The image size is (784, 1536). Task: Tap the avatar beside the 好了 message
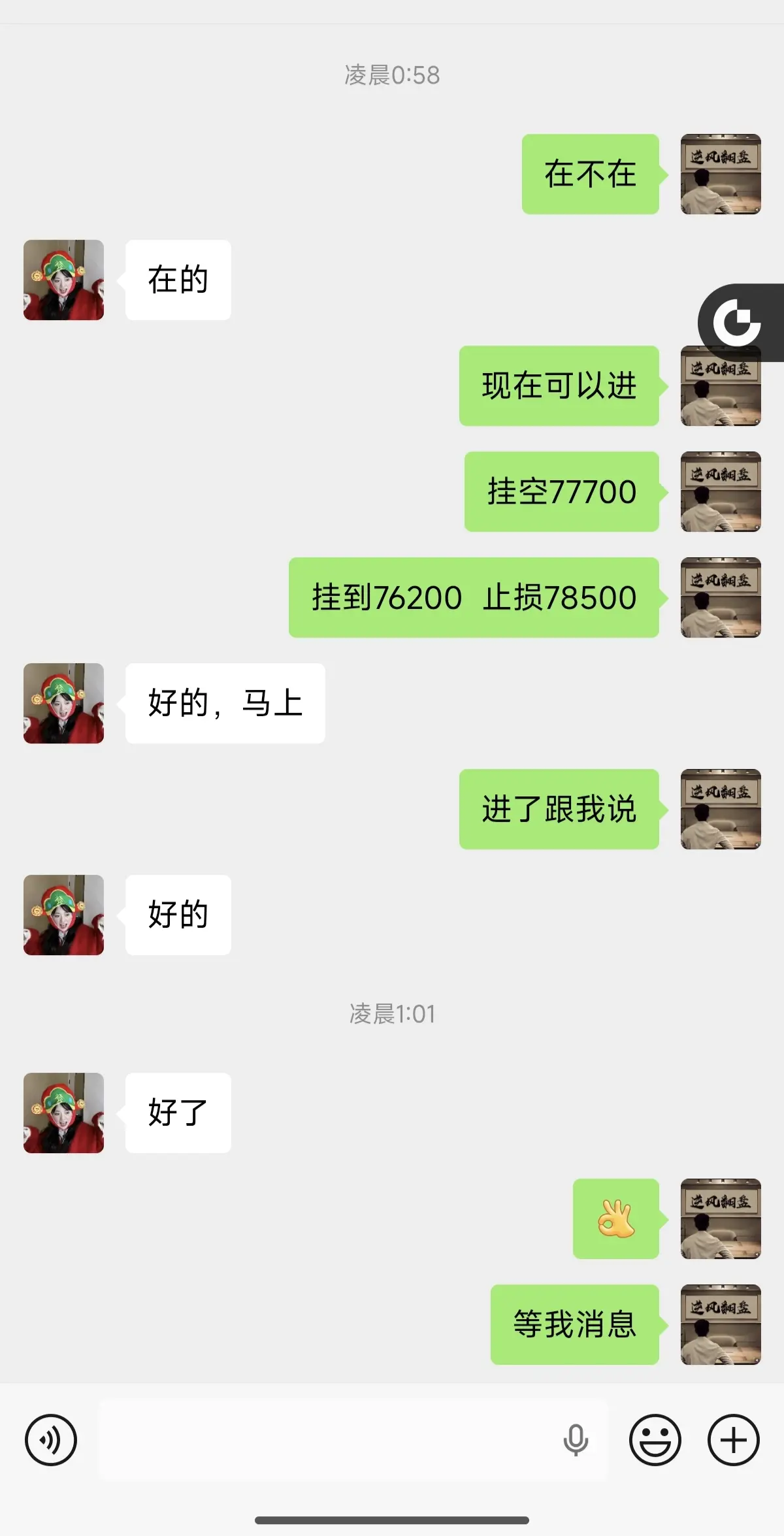63,1113
